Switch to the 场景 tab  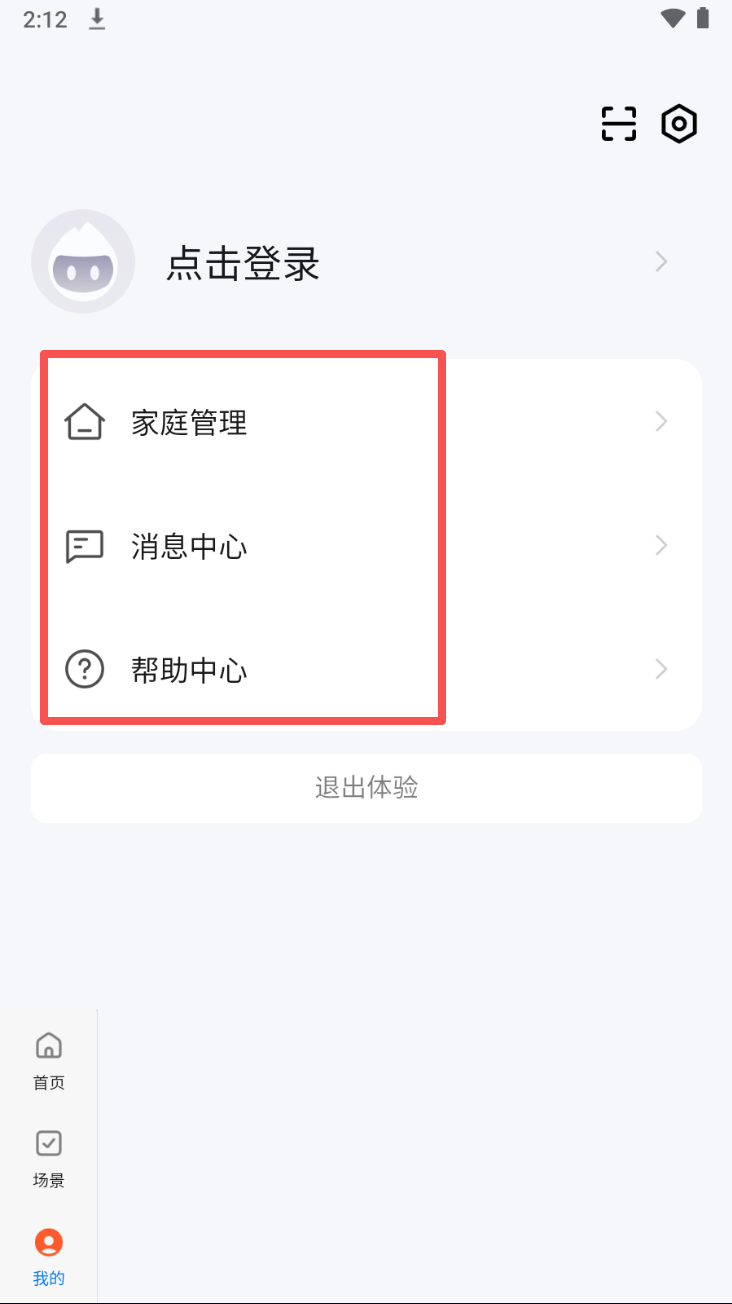click(48, 1158)
